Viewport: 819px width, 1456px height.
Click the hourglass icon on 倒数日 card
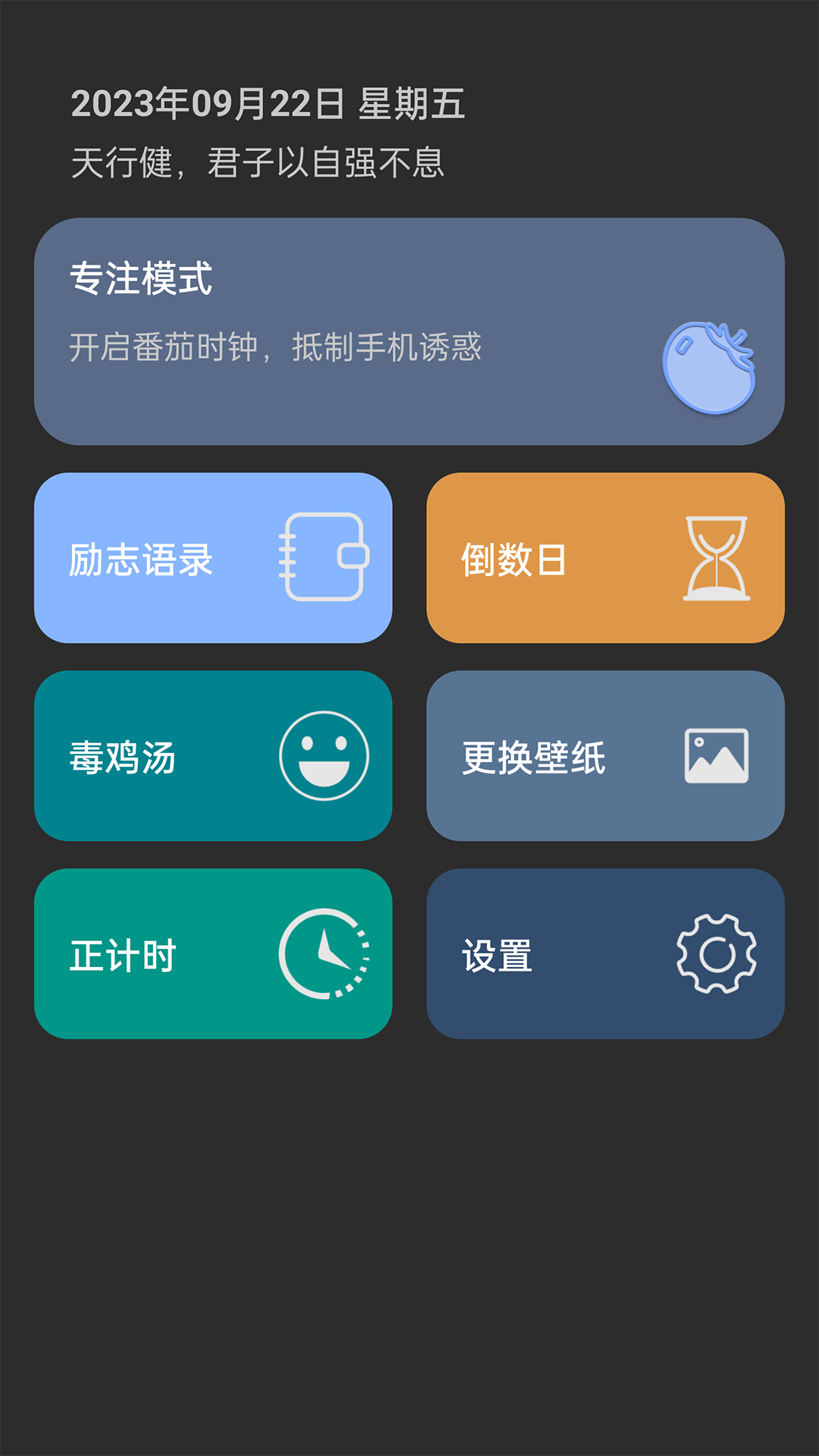coord(716,556)
